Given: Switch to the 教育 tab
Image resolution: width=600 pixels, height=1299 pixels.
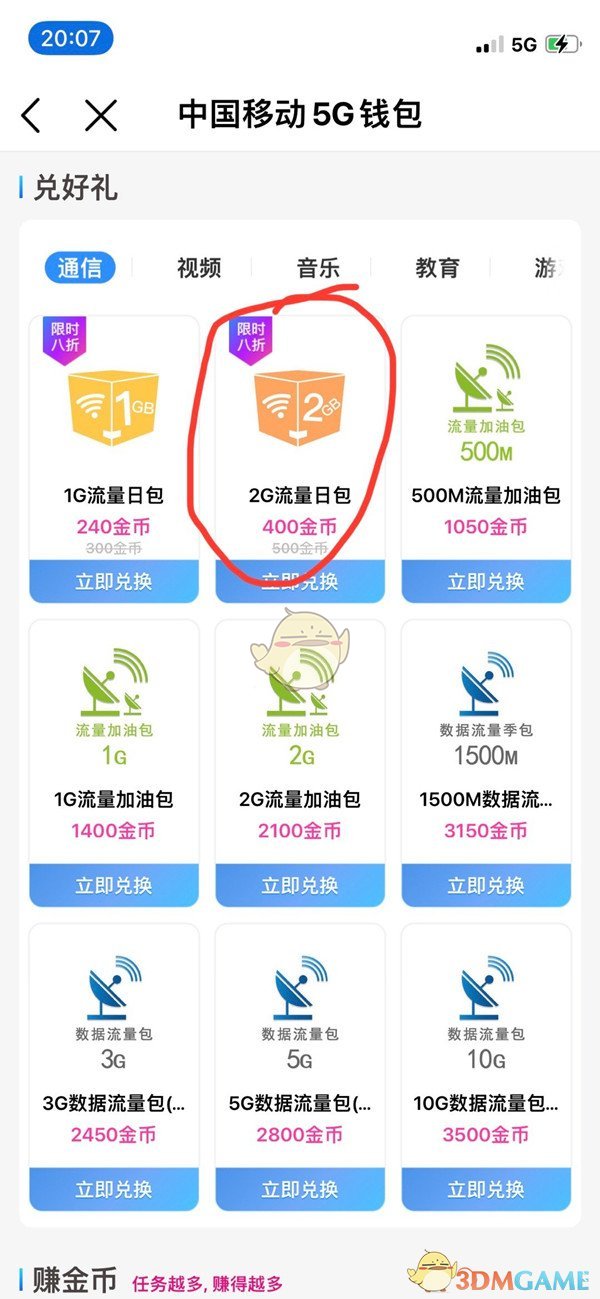Looking at the screenshot, I should coord(437,268).
